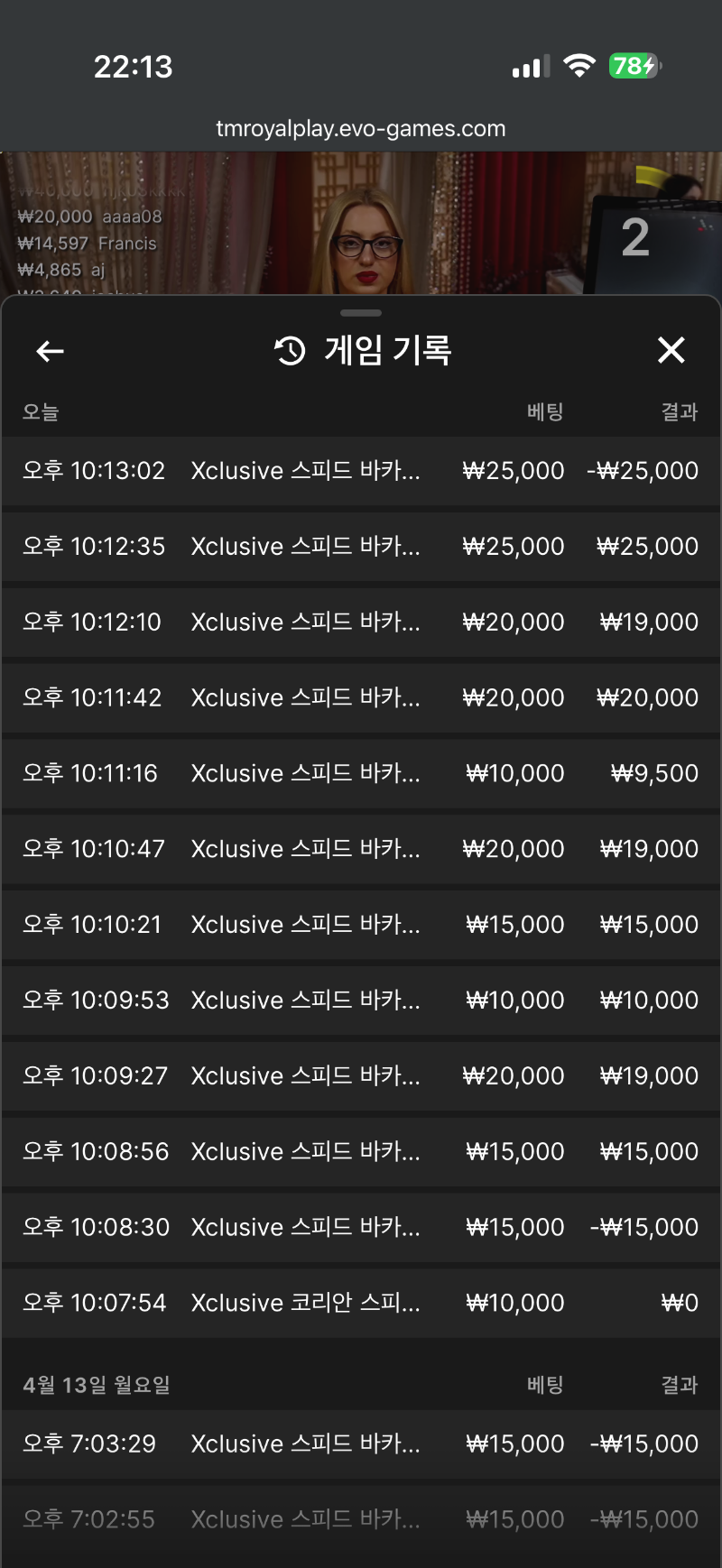Open the 오후 10:10:21 history entry
This screenshot has height=1568, width=722.
tap(361, 925)
